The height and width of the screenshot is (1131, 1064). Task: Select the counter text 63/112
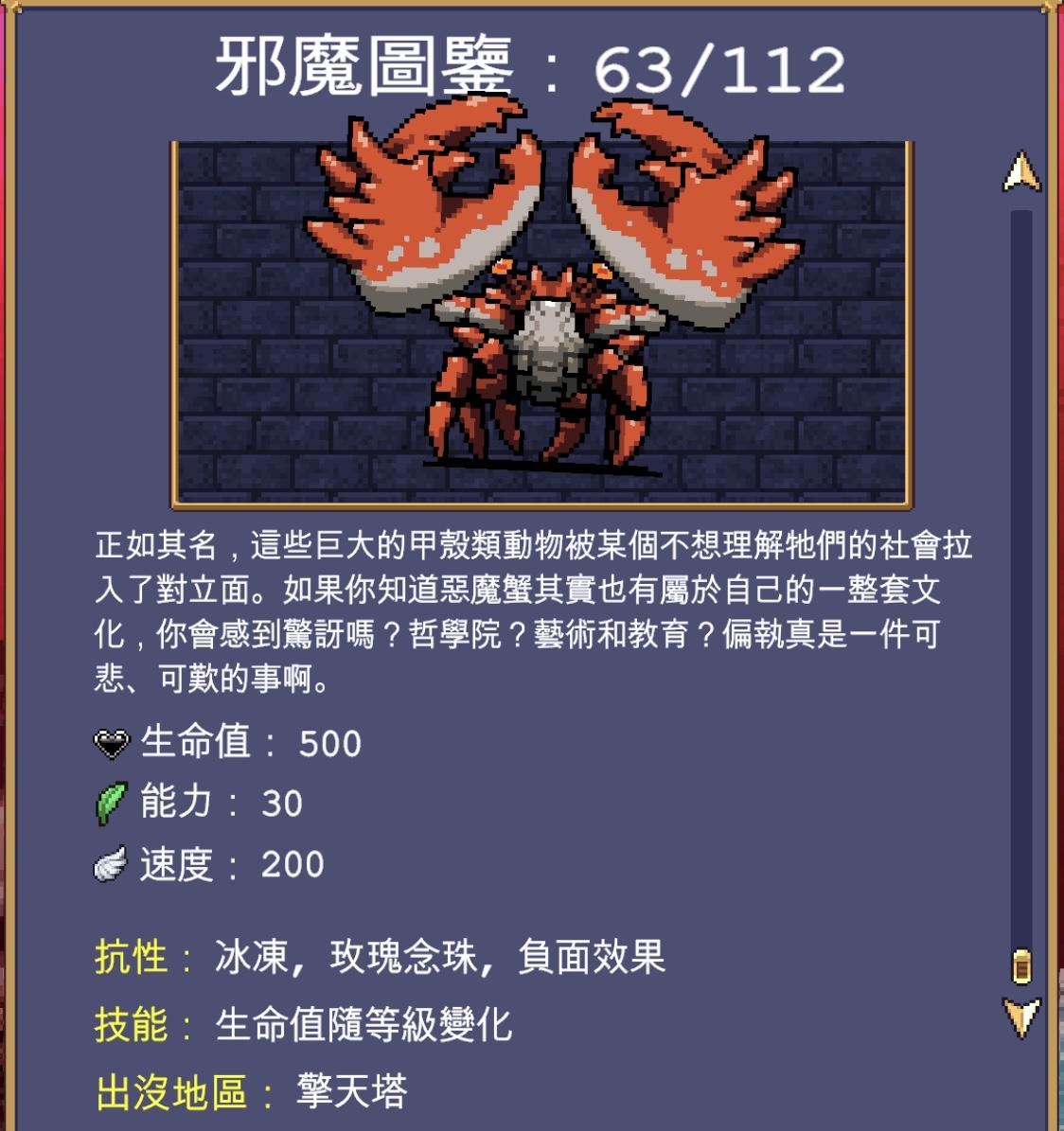point(719,66)
